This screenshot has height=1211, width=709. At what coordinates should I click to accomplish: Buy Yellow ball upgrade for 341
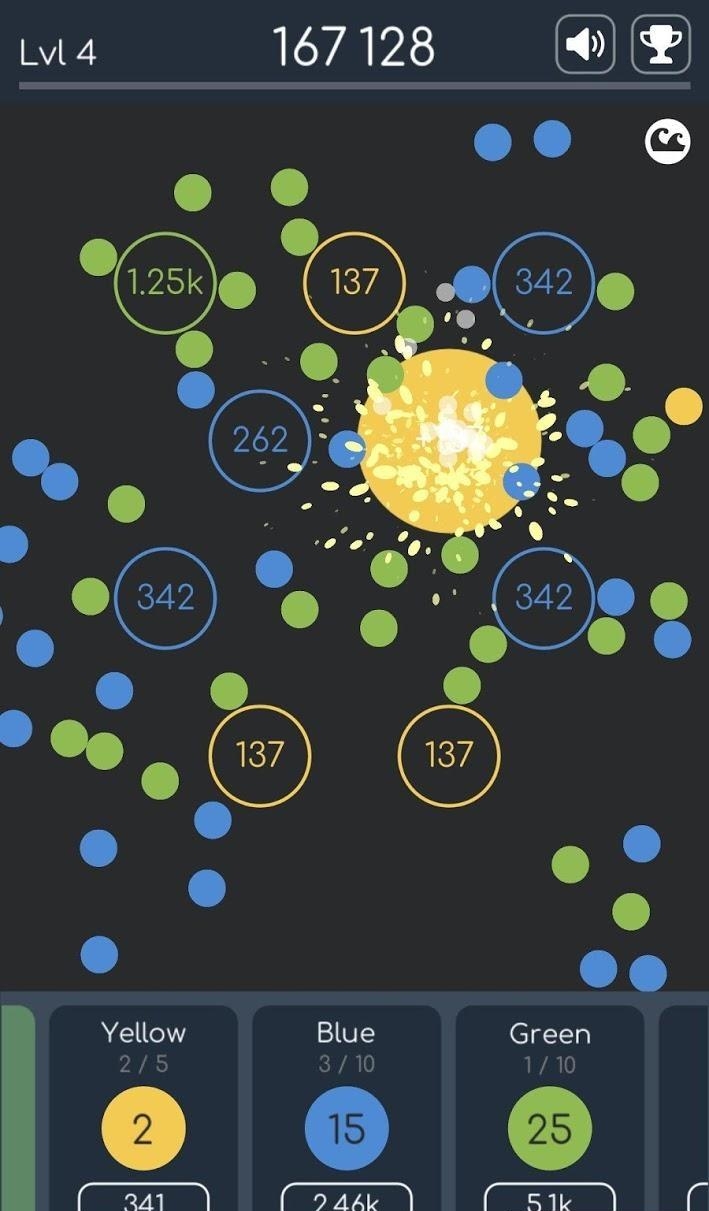tap(143, 1197)
